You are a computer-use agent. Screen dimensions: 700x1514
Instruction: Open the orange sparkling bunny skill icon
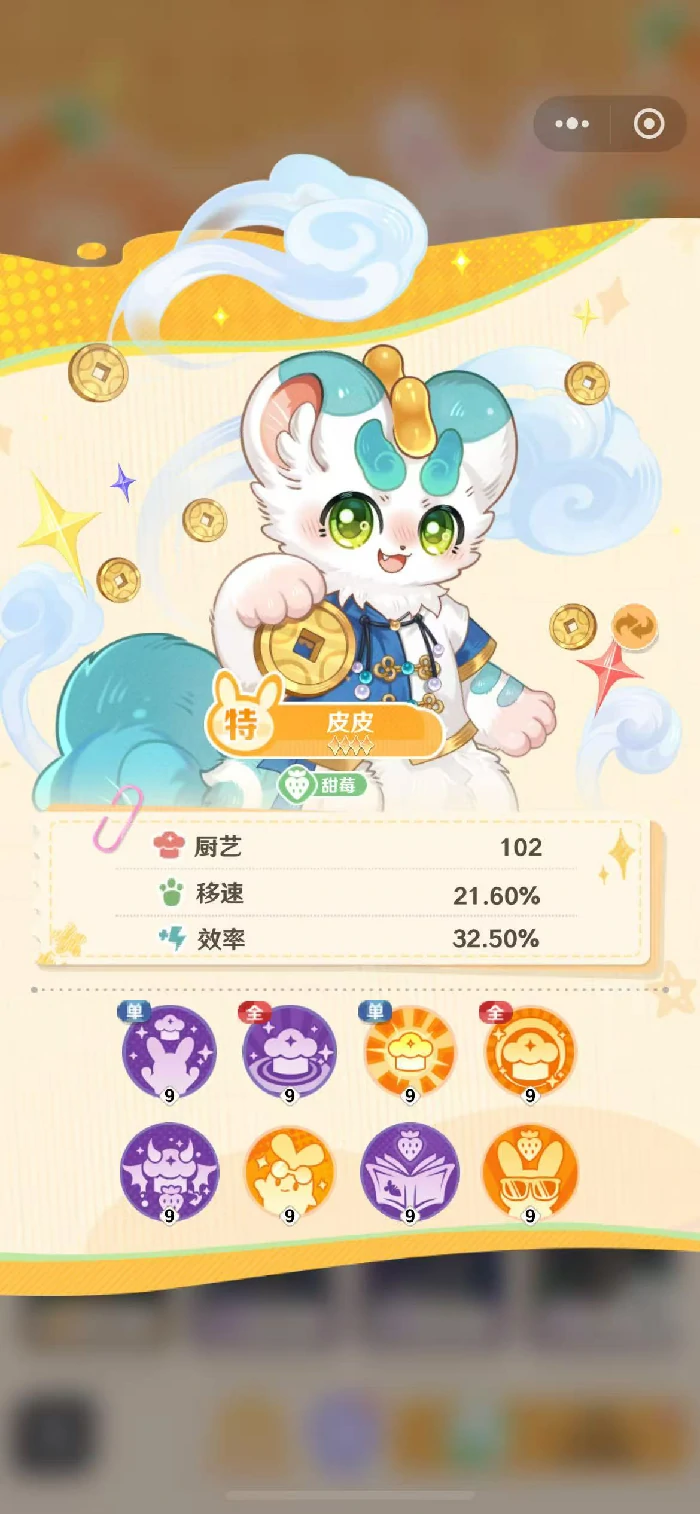(x=290, y=1172)
